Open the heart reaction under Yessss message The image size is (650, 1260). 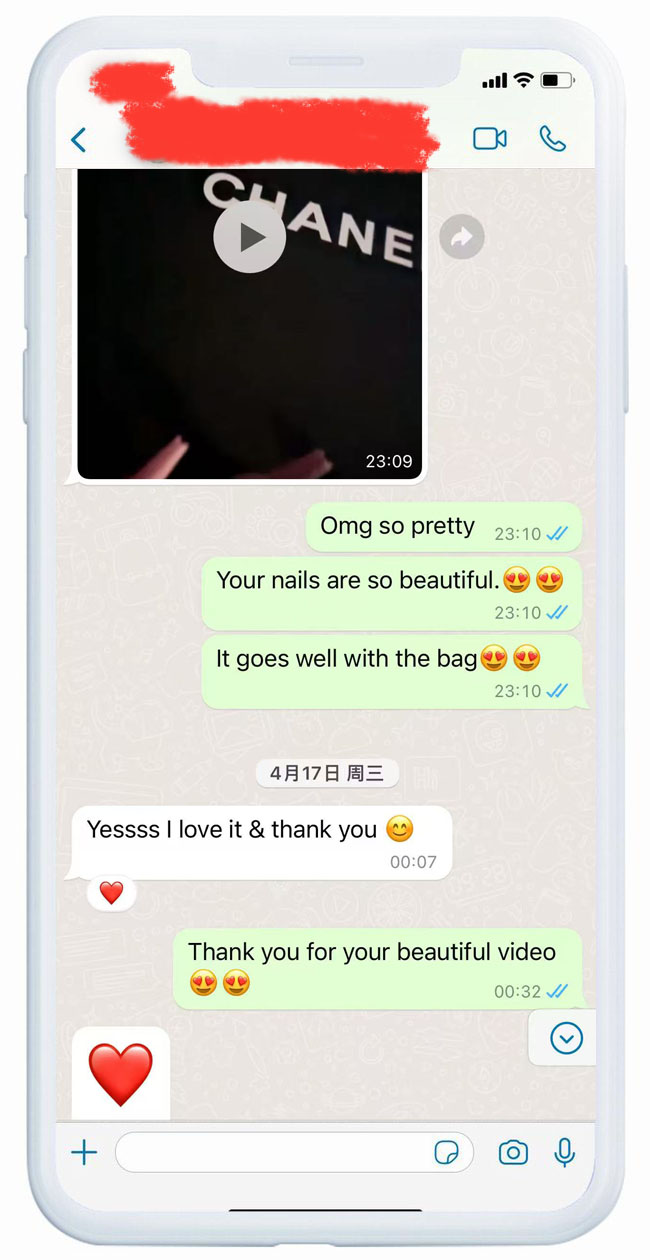111,893
